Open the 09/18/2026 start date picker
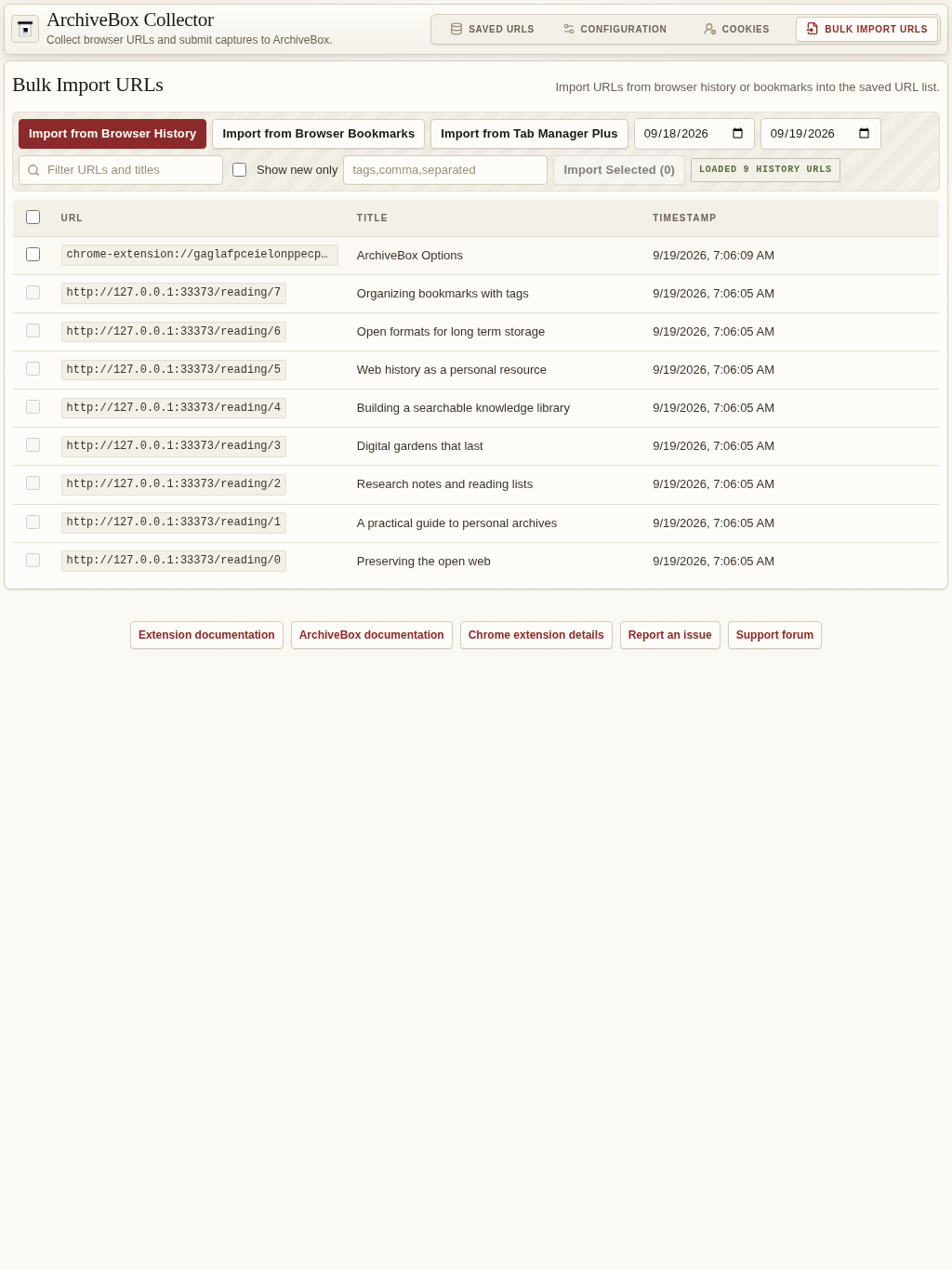This screenshot has width=952, height=1270. [x=694, y=134]
